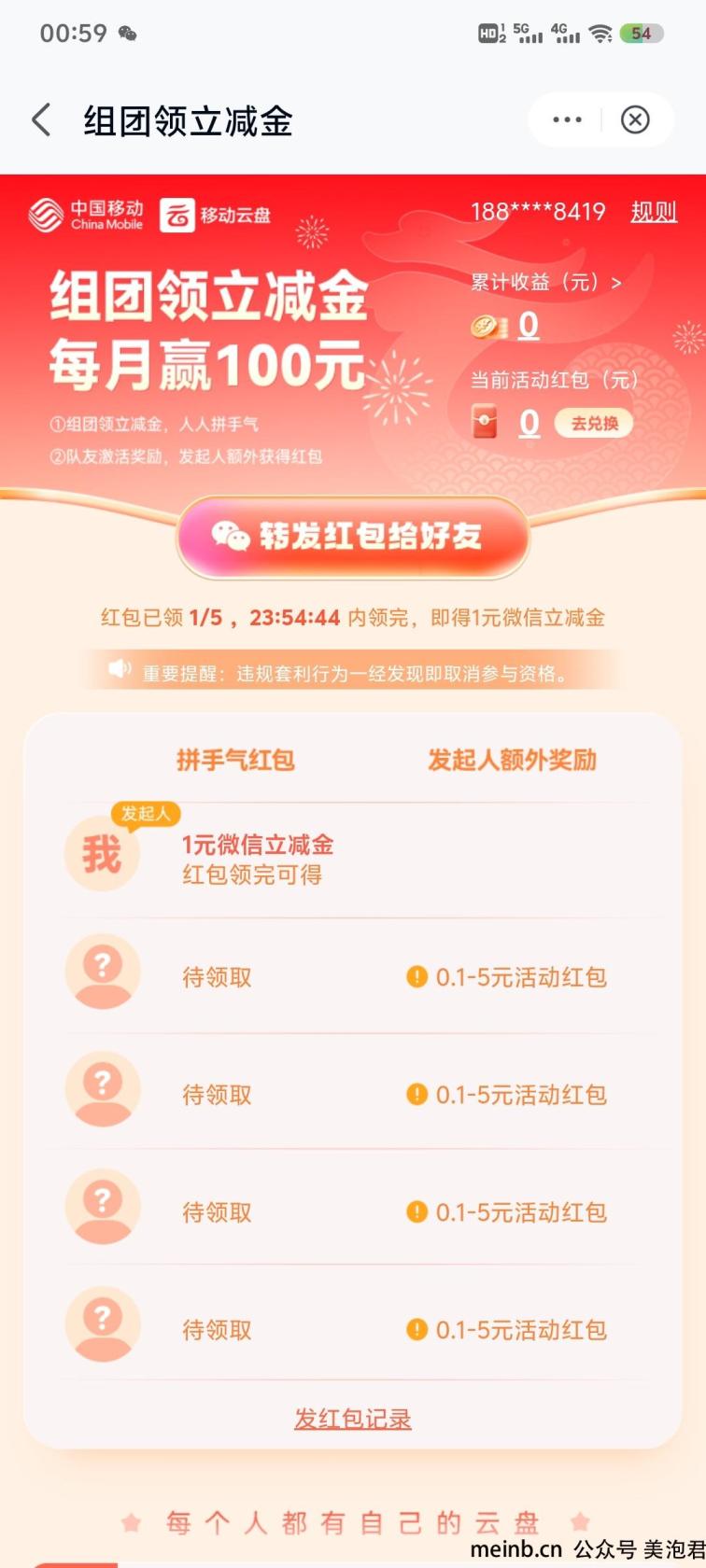Close the mini program
706x1568 pixels.
click(x=635, y=120)
